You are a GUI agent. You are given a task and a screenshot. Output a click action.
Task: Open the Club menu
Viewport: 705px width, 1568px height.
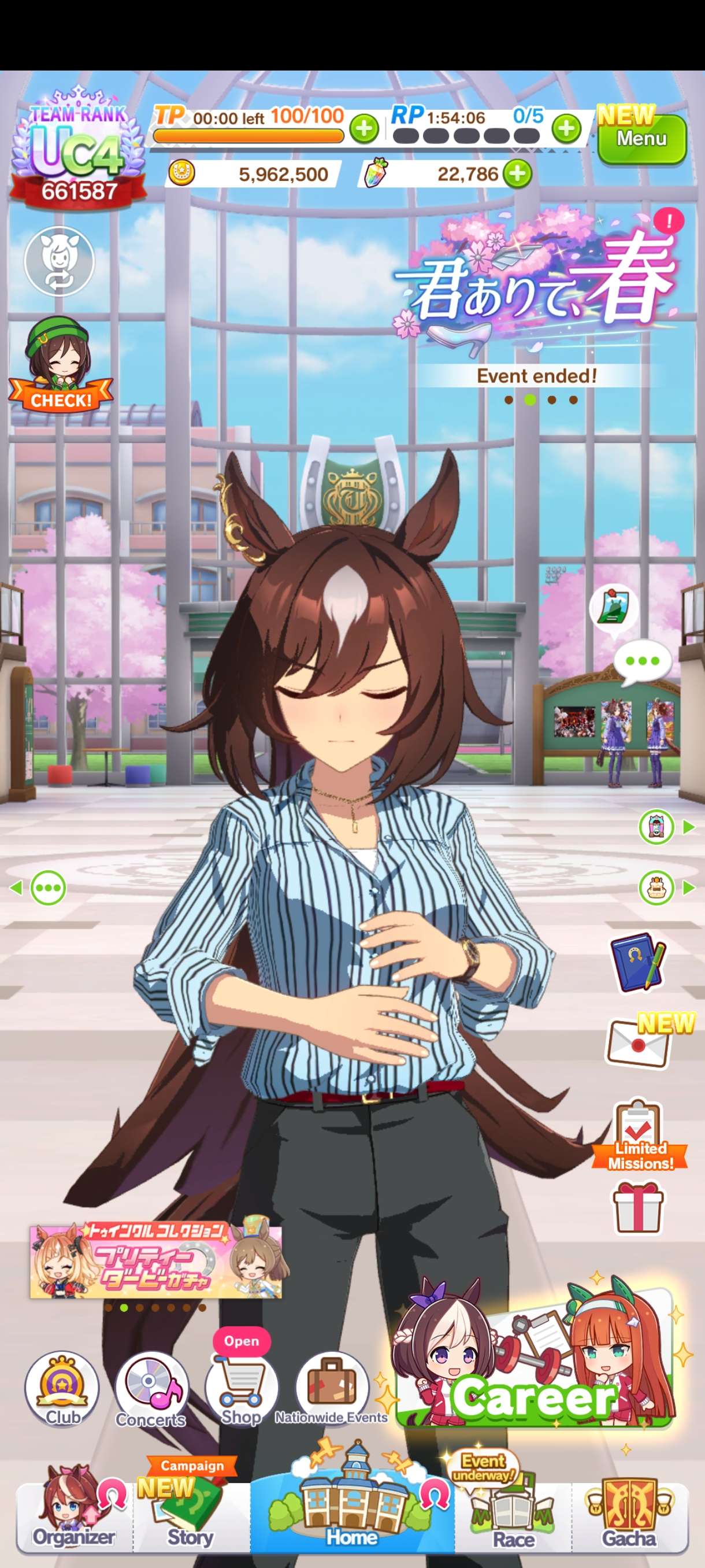pos(61,1390)
